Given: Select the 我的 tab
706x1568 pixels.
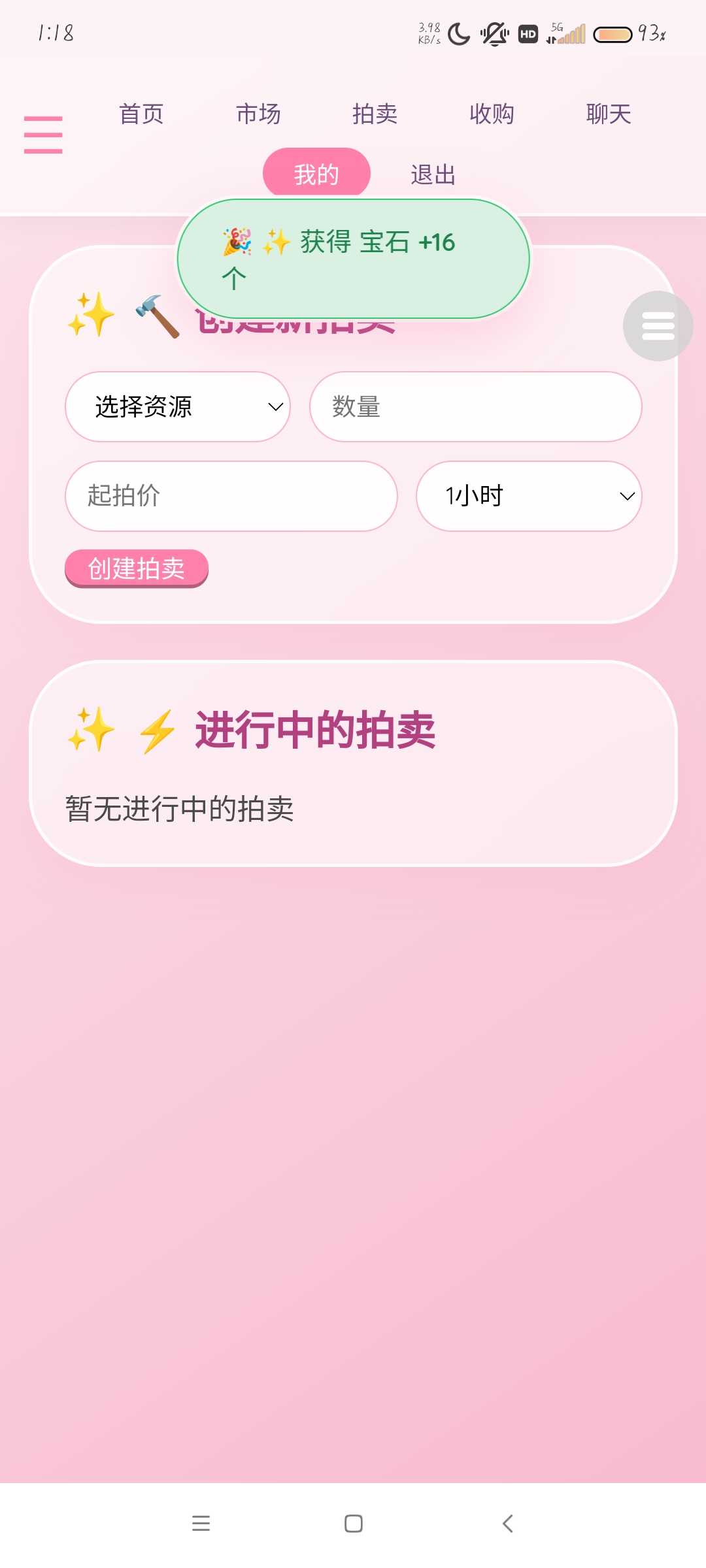Looking at the screenshot, I should click(x=316, y=173).
